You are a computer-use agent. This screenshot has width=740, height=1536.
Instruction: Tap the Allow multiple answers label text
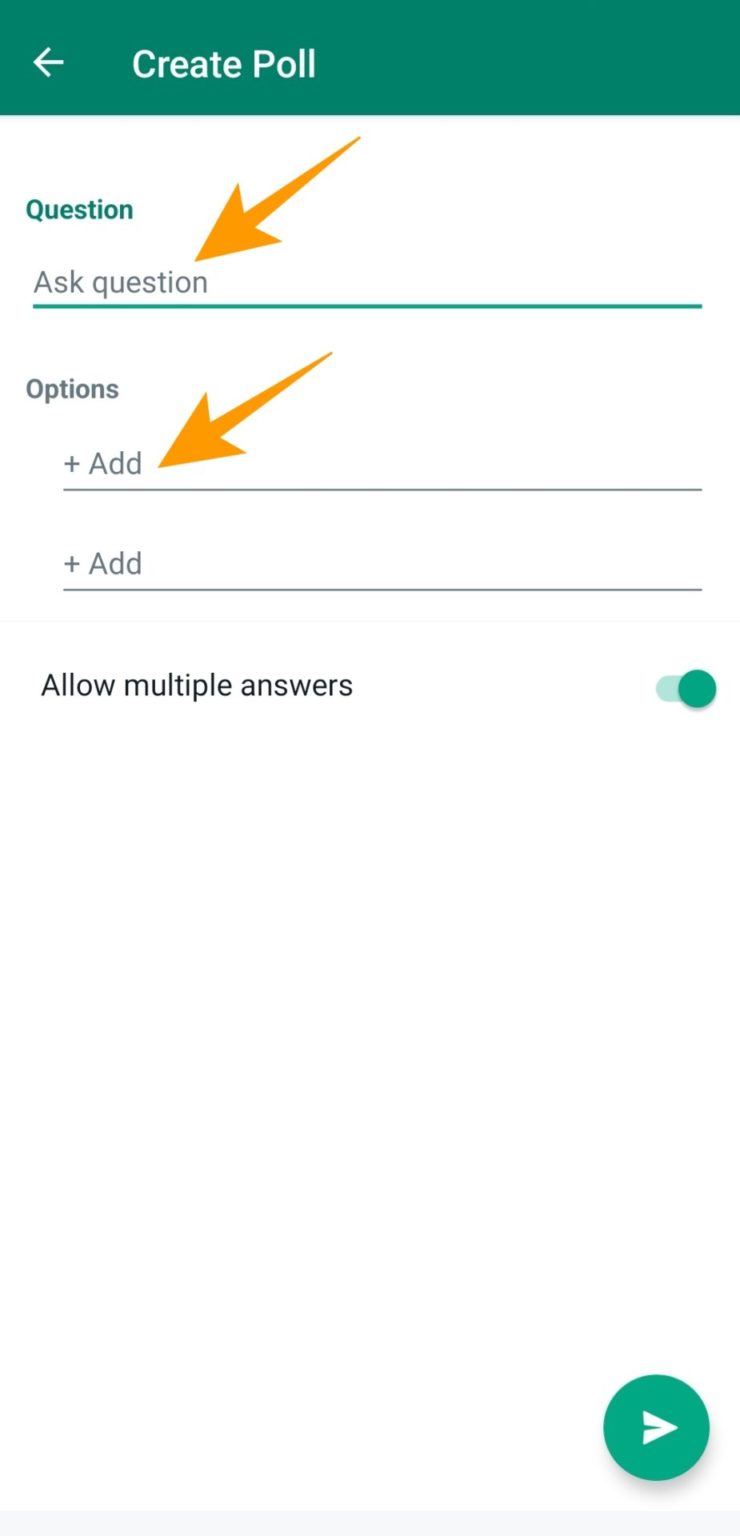(x=196, y=685)
